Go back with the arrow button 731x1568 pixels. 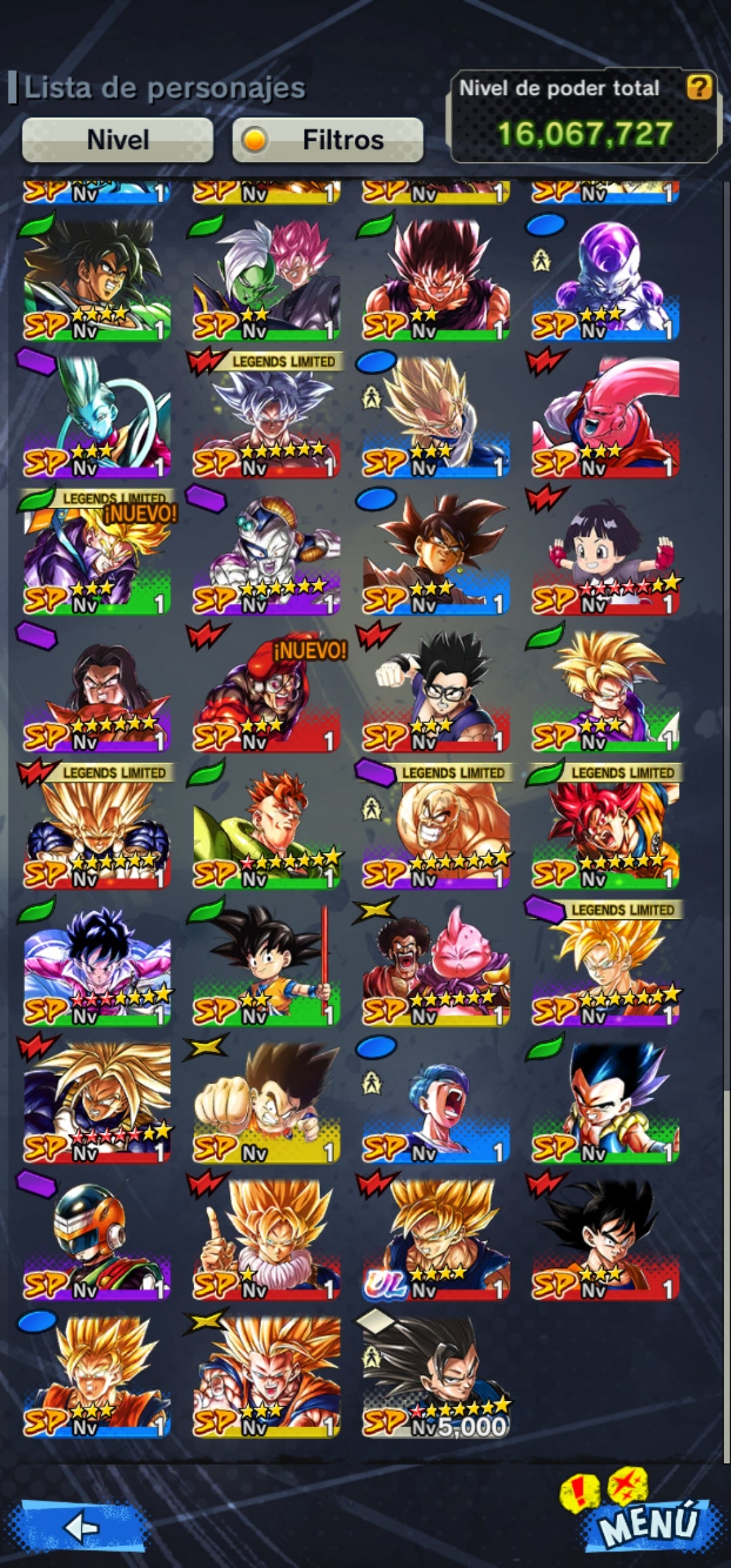pos(83,1527)
